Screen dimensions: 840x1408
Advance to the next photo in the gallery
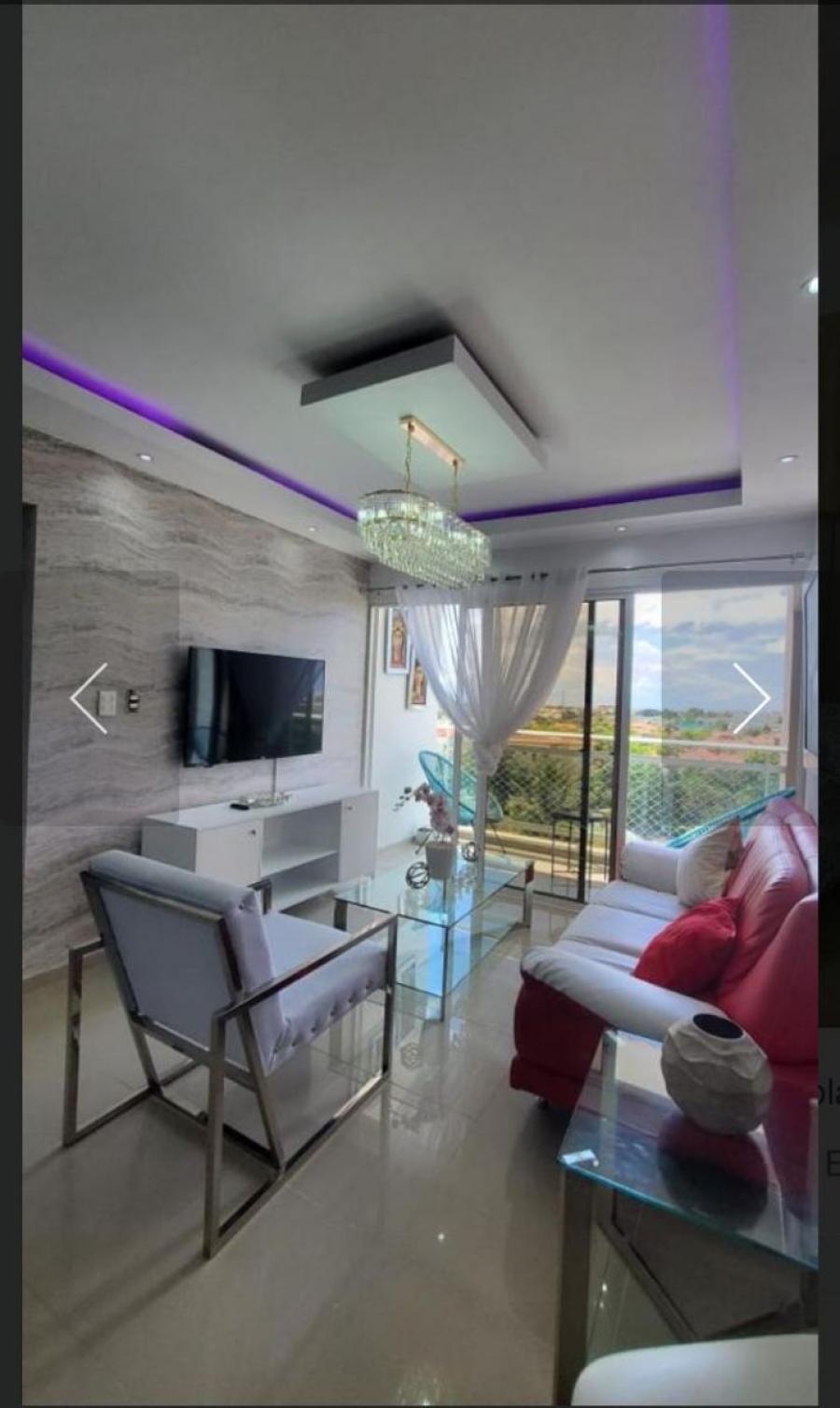(x=750, y=697)
